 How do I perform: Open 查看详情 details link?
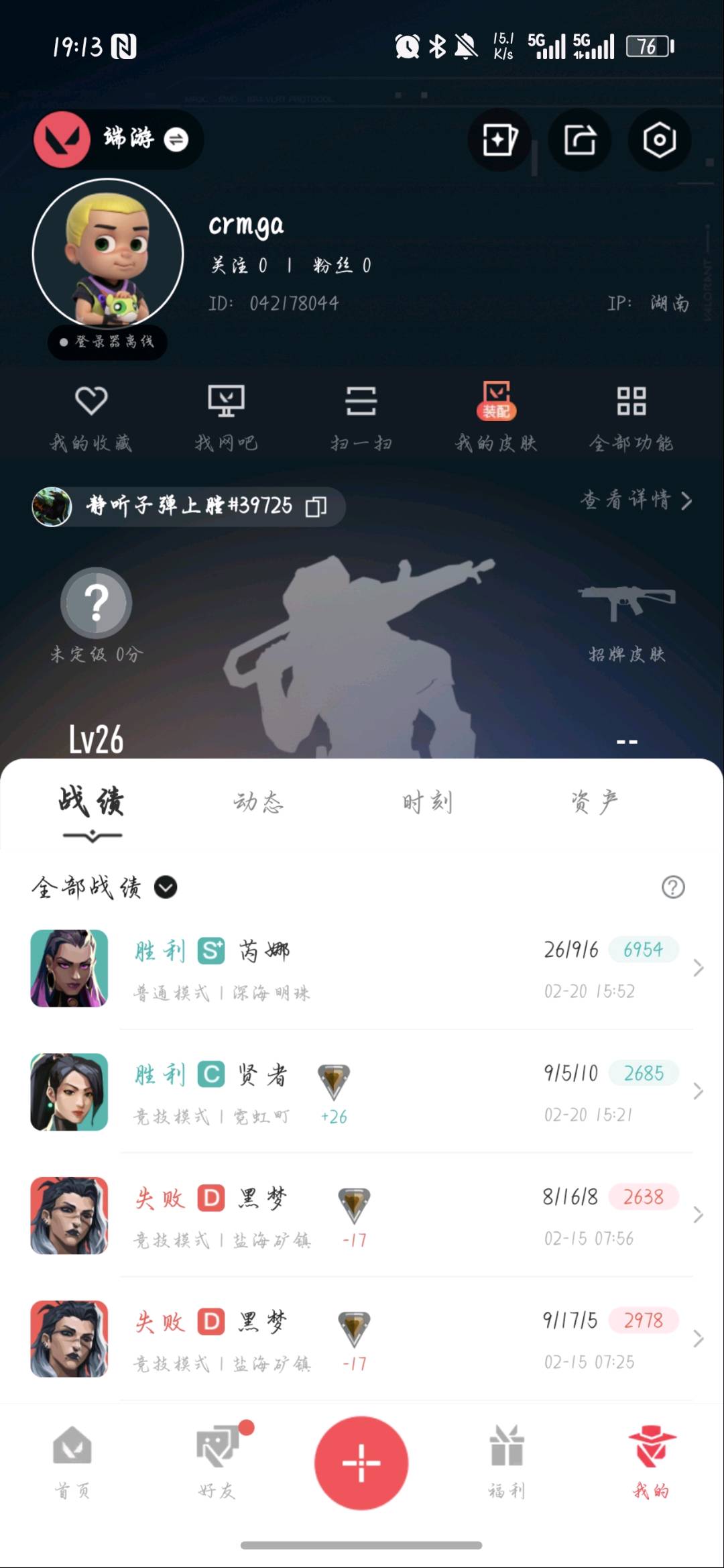pos(636,500)
